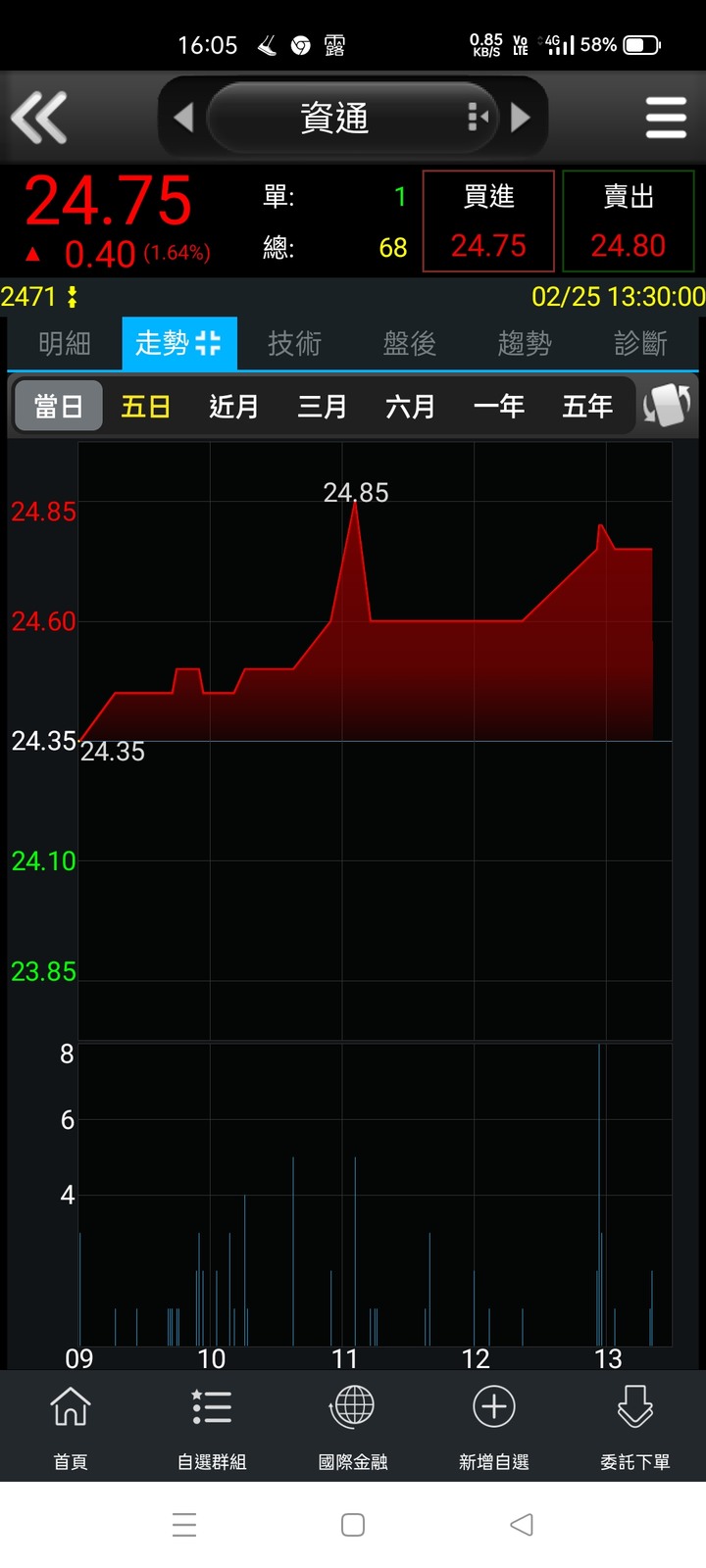Add stock via 新增自選

coord(494,1428)
